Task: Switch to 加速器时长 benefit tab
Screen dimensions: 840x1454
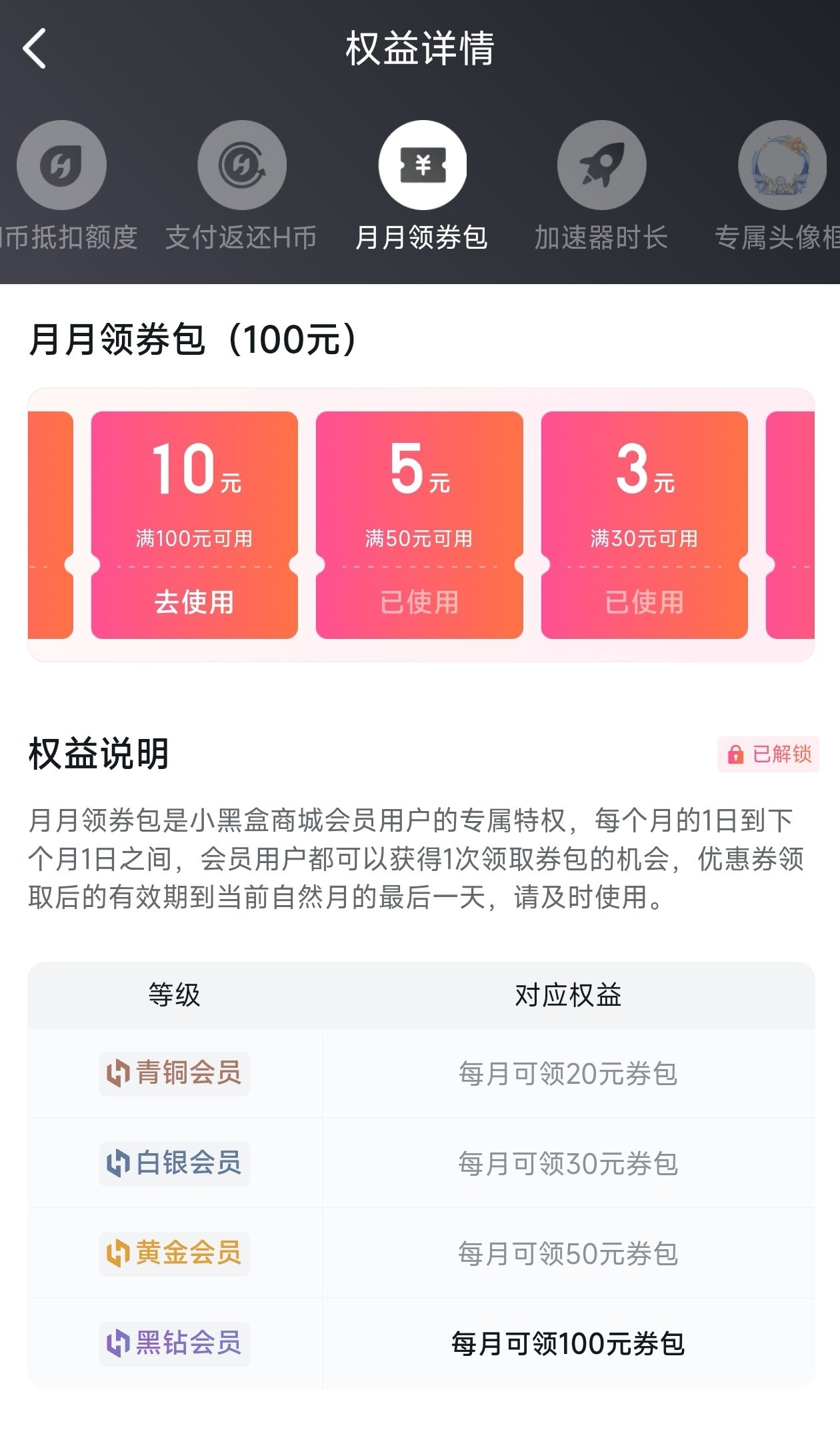Action: click(601, 165)
